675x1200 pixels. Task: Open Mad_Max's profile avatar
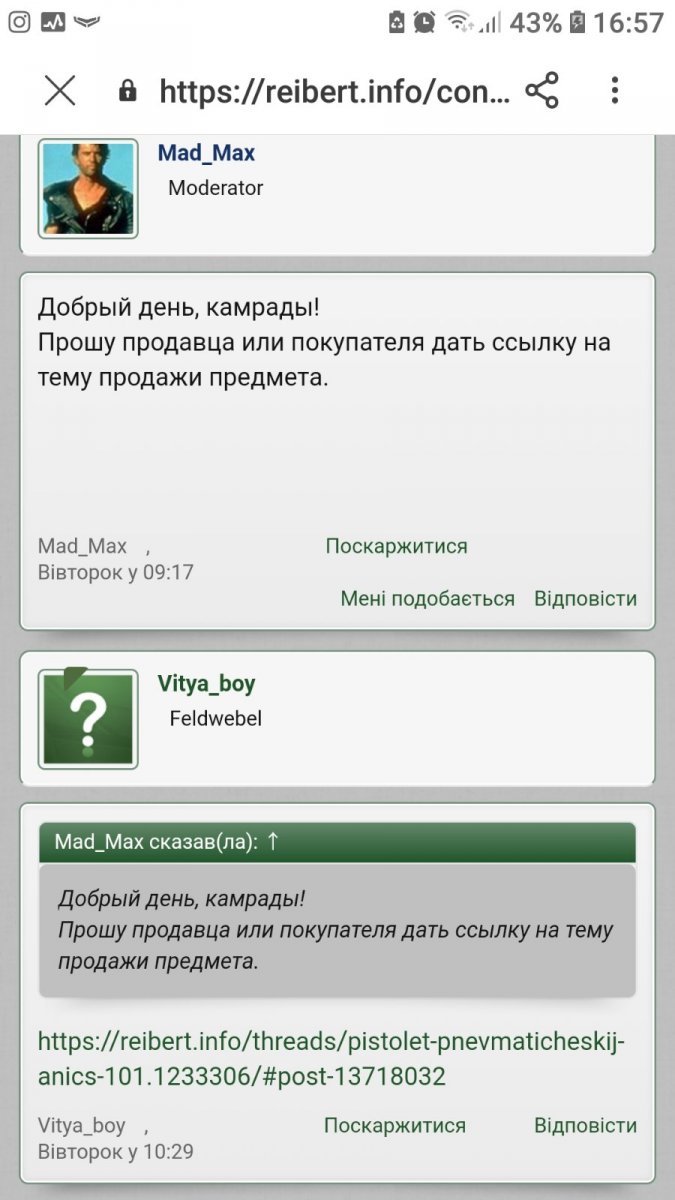click(88, 188)
